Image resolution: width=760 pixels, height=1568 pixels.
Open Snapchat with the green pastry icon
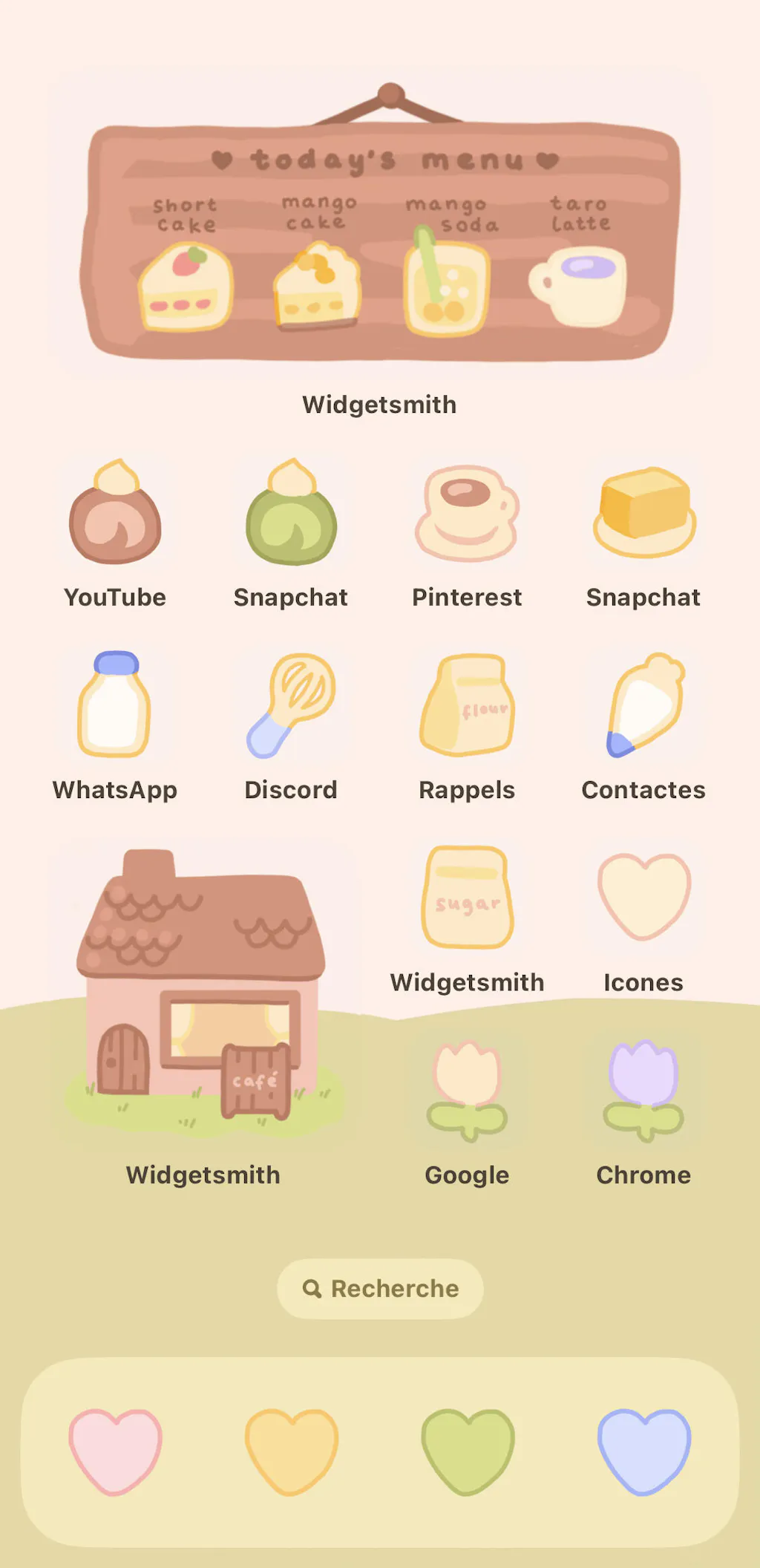point(291,513)
